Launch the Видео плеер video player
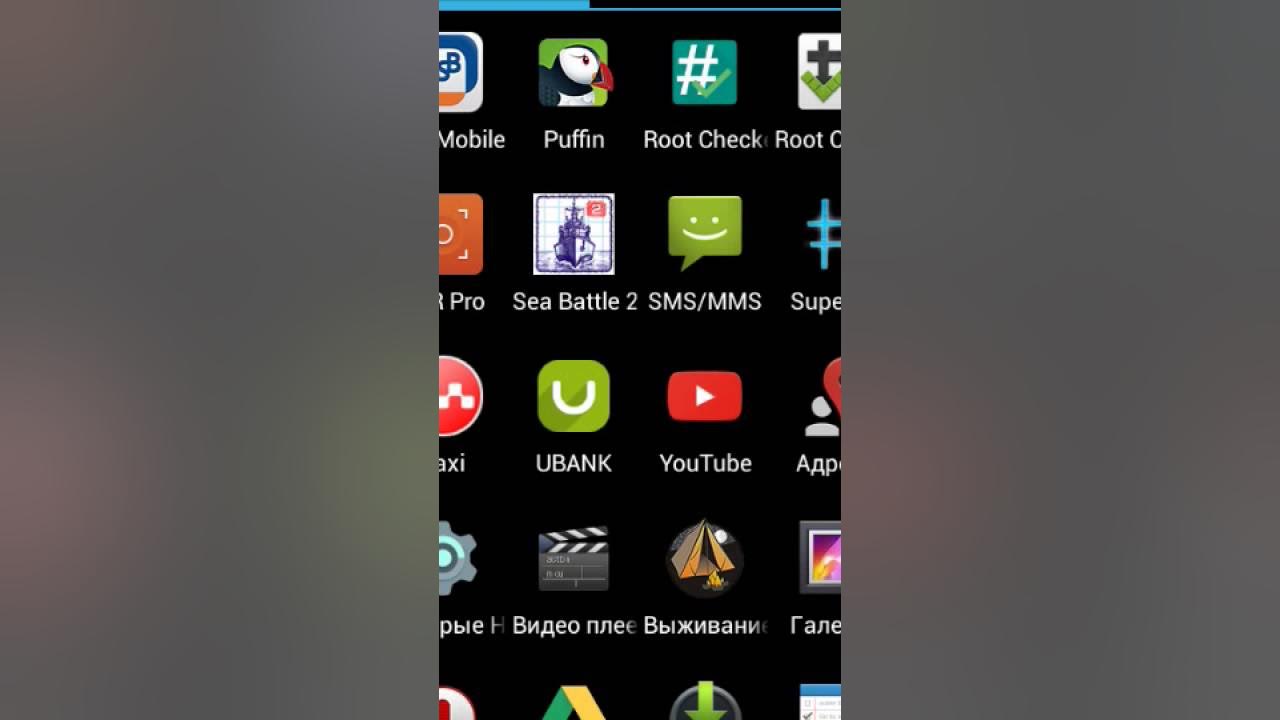This screenshot has width=1280, height=720. [574, 559]
